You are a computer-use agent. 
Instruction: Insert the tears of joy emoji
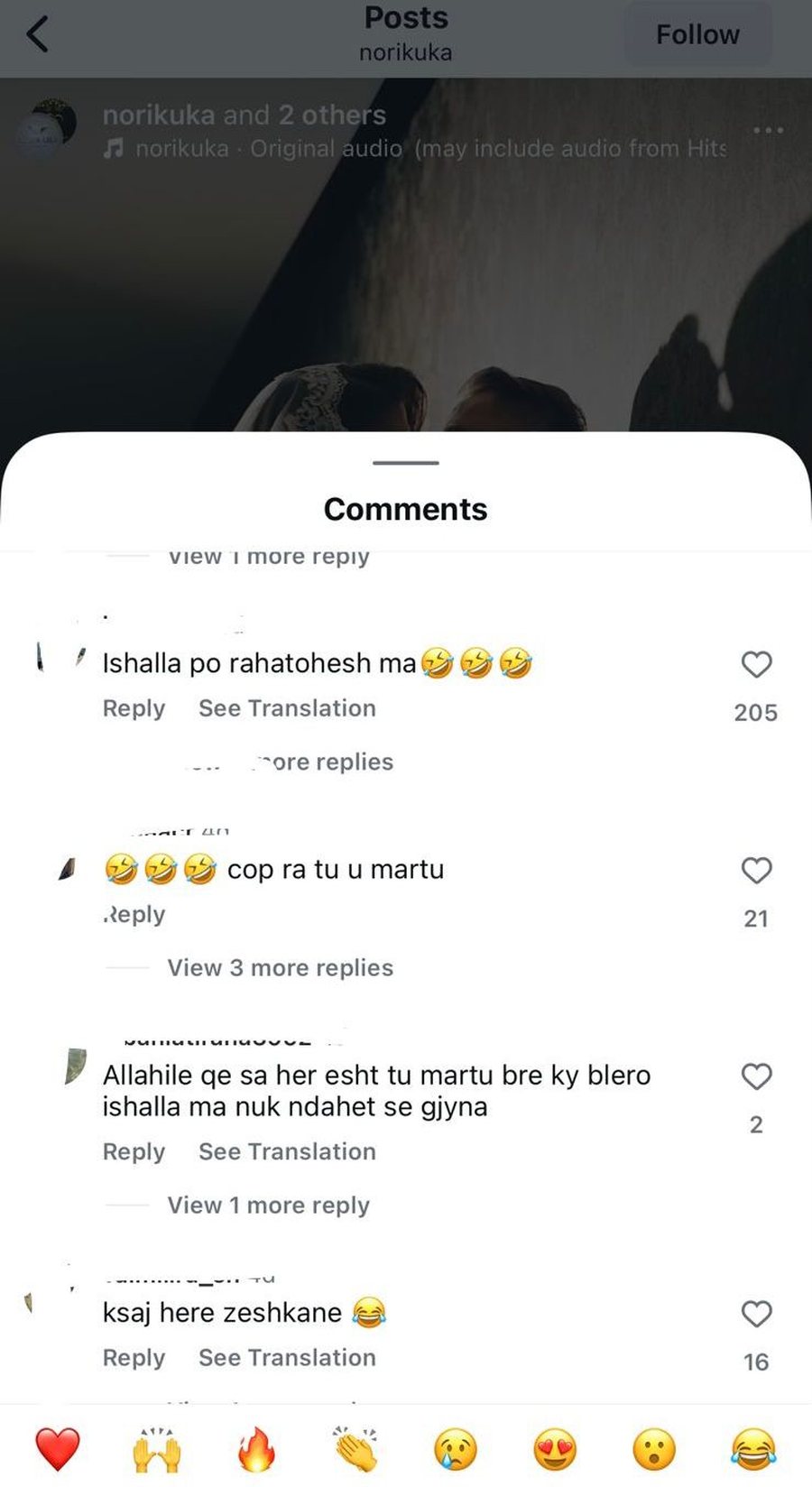(x=753, y=1450)
